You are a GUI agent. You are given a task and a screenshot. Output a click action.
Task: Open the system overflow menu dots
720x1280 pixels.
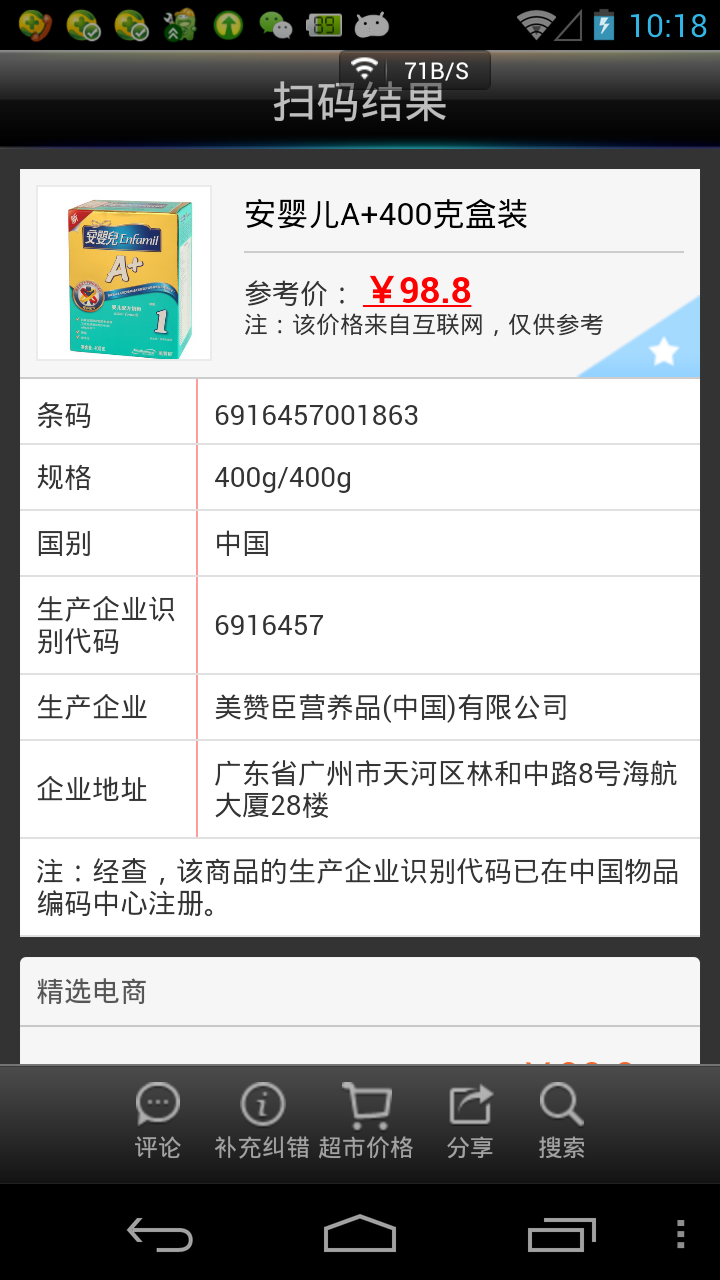[681, 1234]
